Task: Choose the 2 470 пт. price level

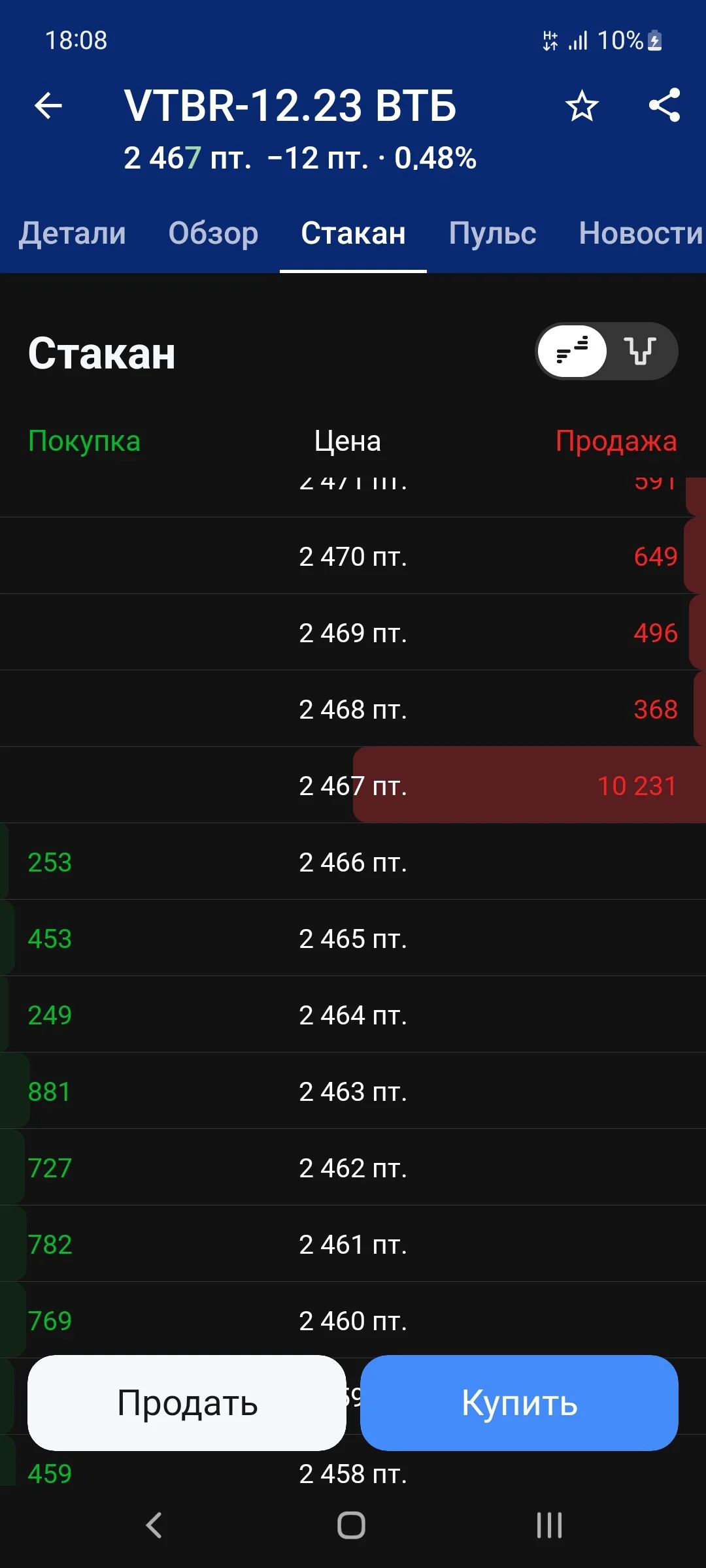Action: click(x=353, y=556)
